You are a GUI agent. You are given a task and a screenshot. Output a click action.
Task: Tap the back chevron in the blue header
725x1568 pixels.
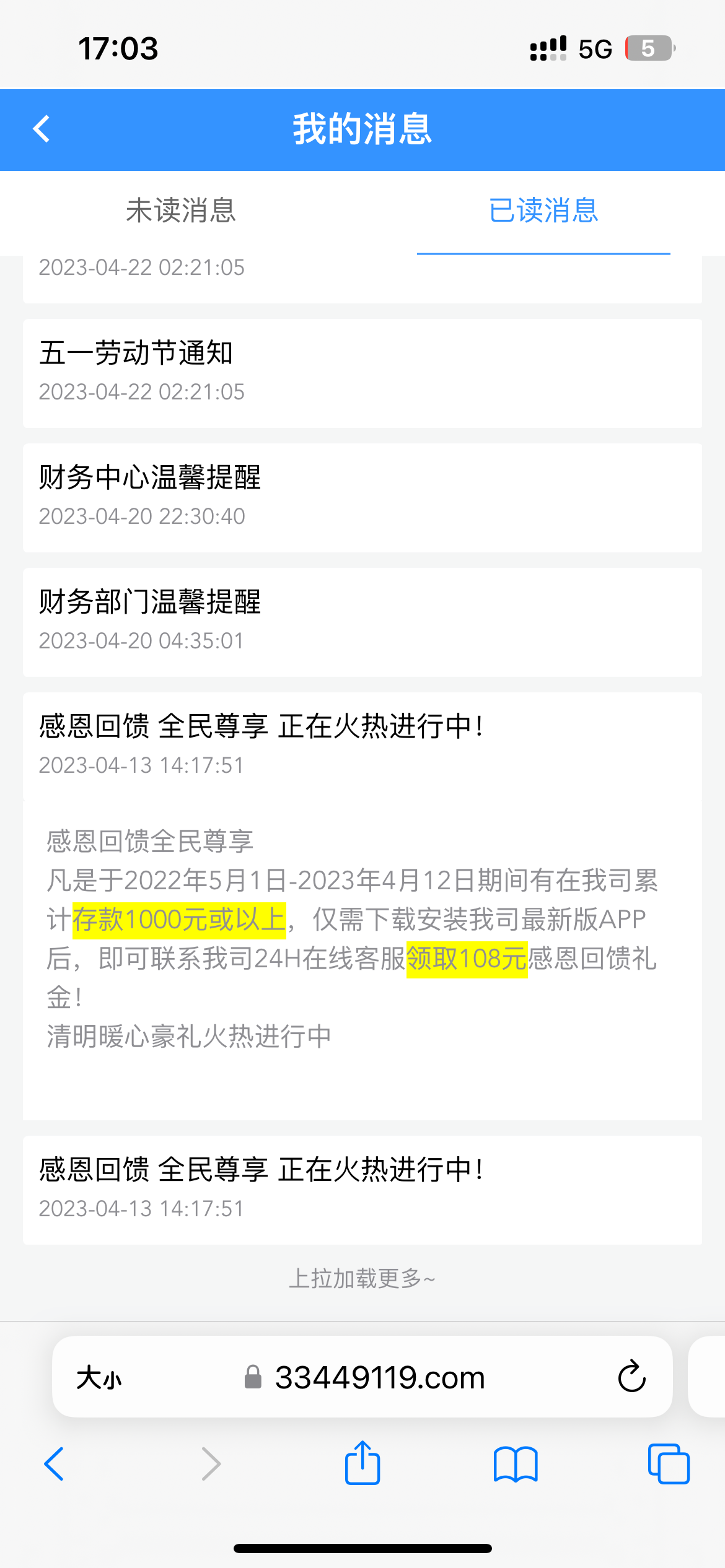(x=41, y=130)
